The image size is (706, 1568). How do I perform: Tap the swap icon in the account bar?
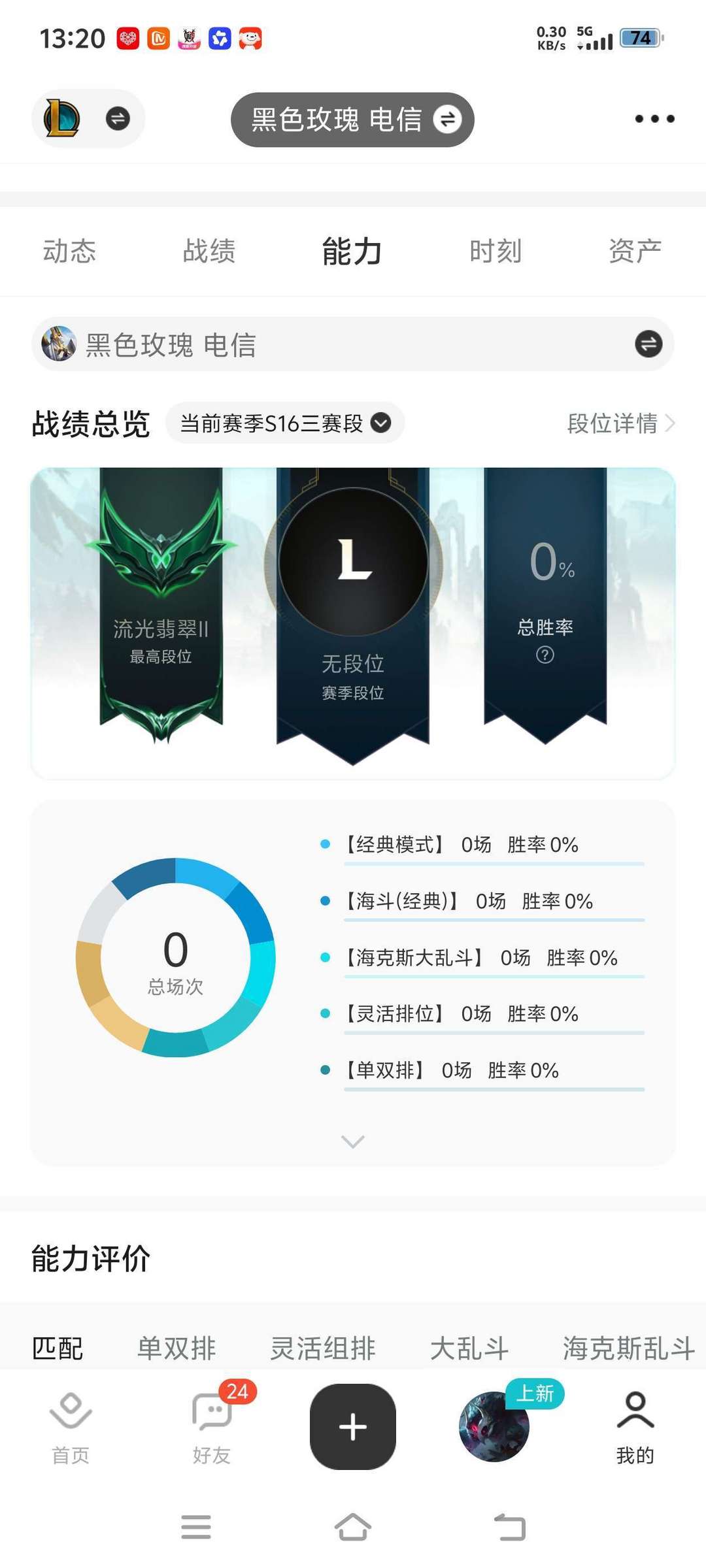pyautogui.click(x=648, y=344)
